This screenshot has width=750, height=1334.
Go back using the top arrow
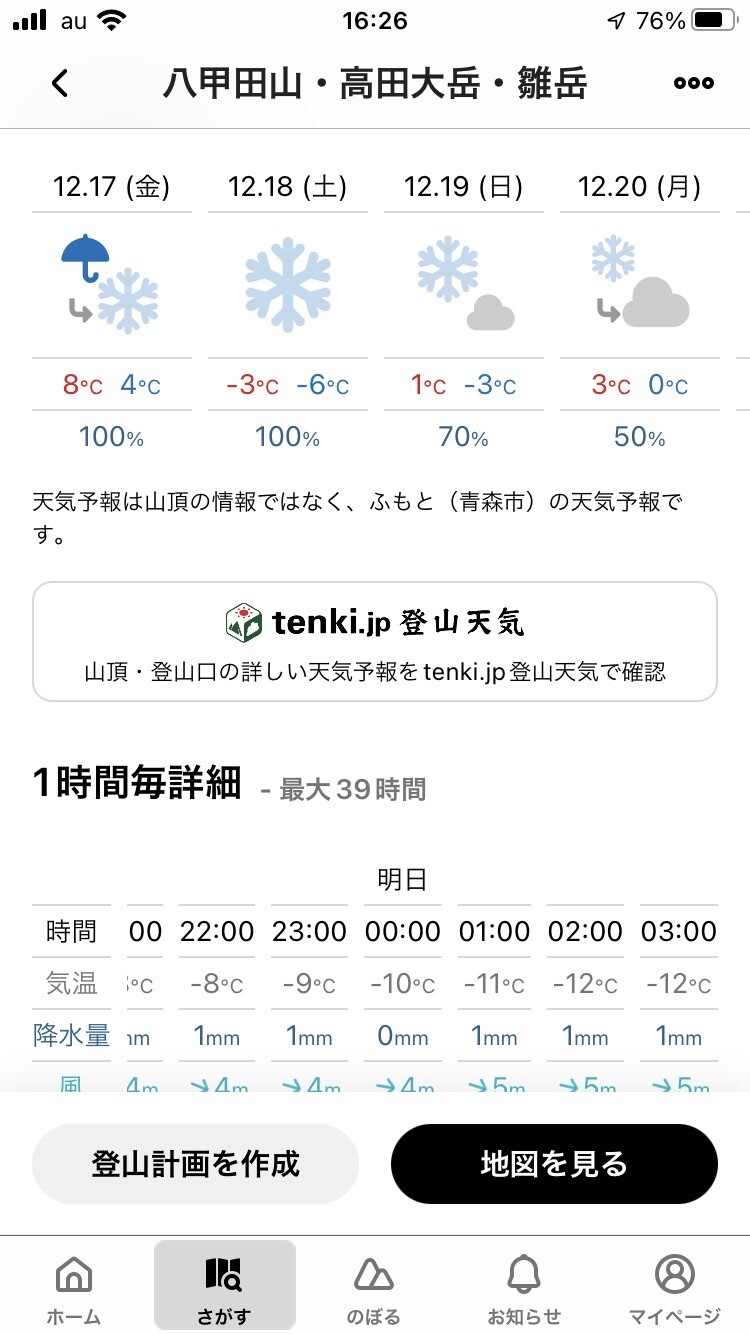pos(60,83)
